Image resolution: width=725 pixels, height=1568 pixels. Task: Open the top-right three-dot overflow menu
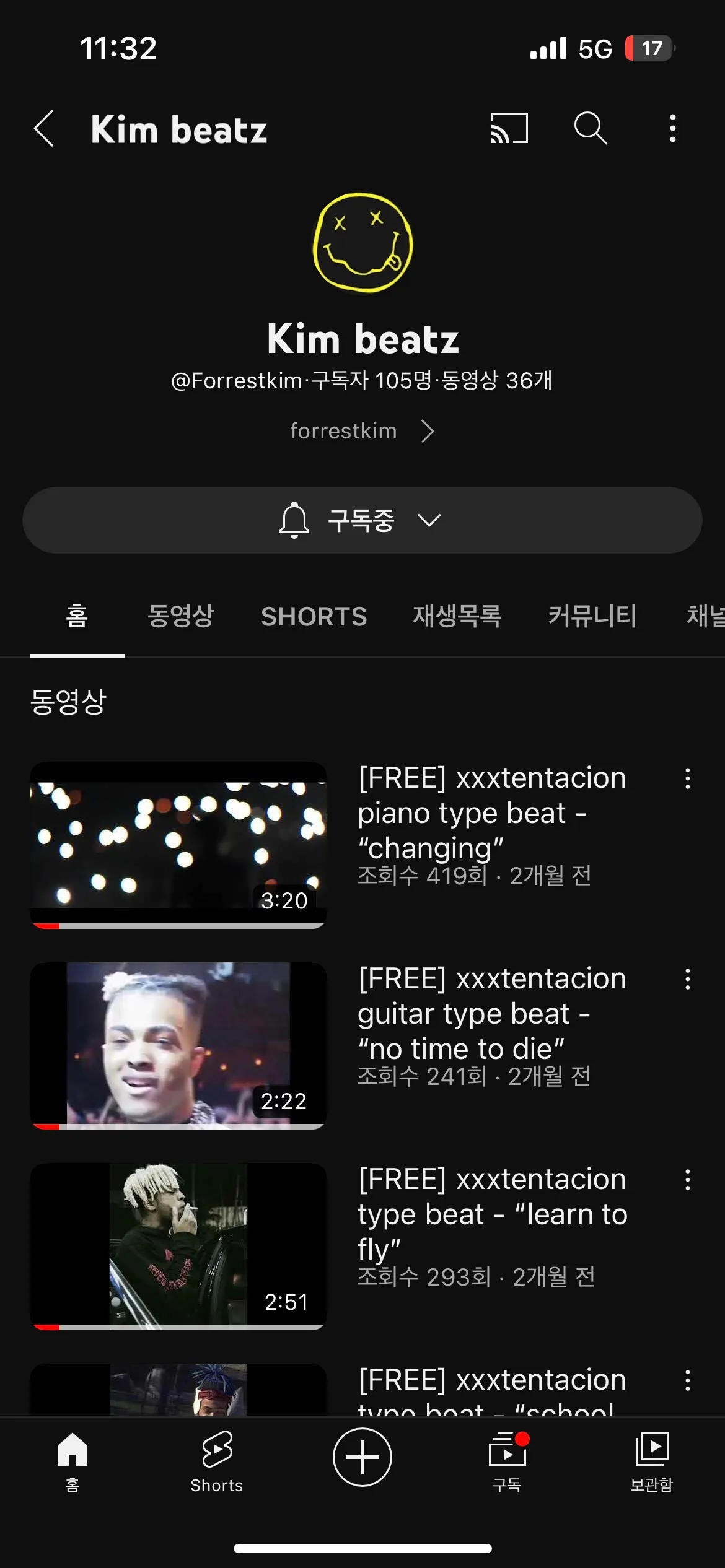(672, 129)
